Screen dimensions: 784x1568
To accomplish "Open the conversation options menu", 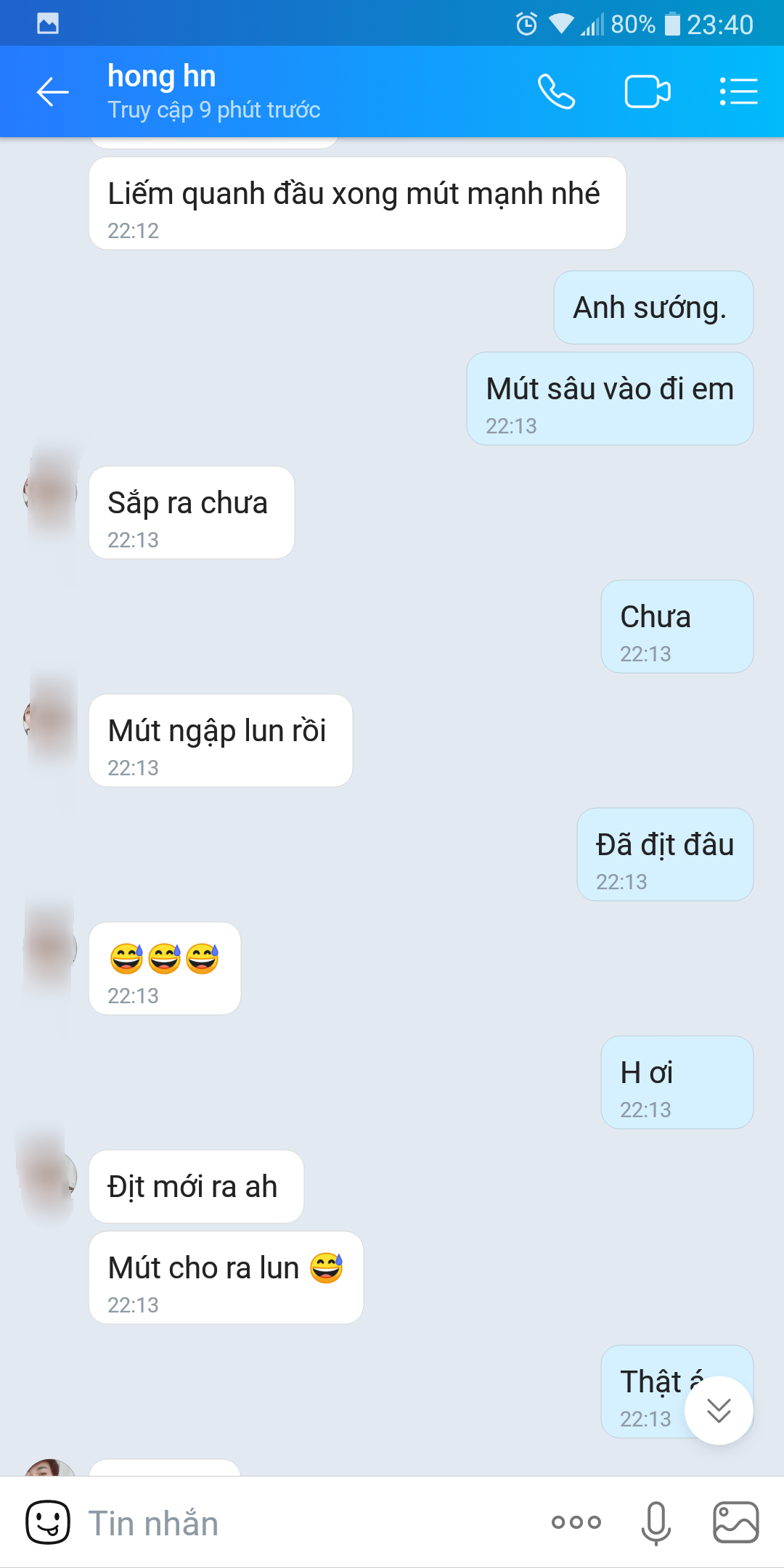I will 738,92.
